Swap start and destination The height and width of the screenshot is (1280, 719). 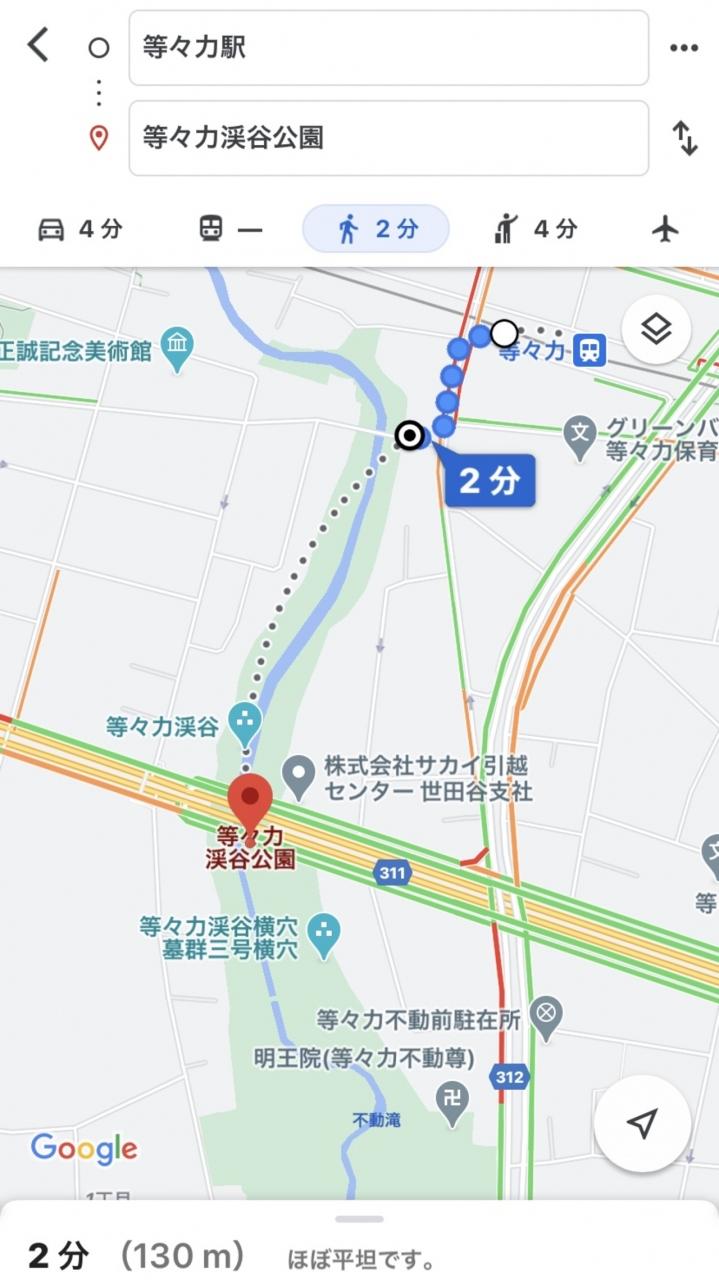click(x=685, y=138)
